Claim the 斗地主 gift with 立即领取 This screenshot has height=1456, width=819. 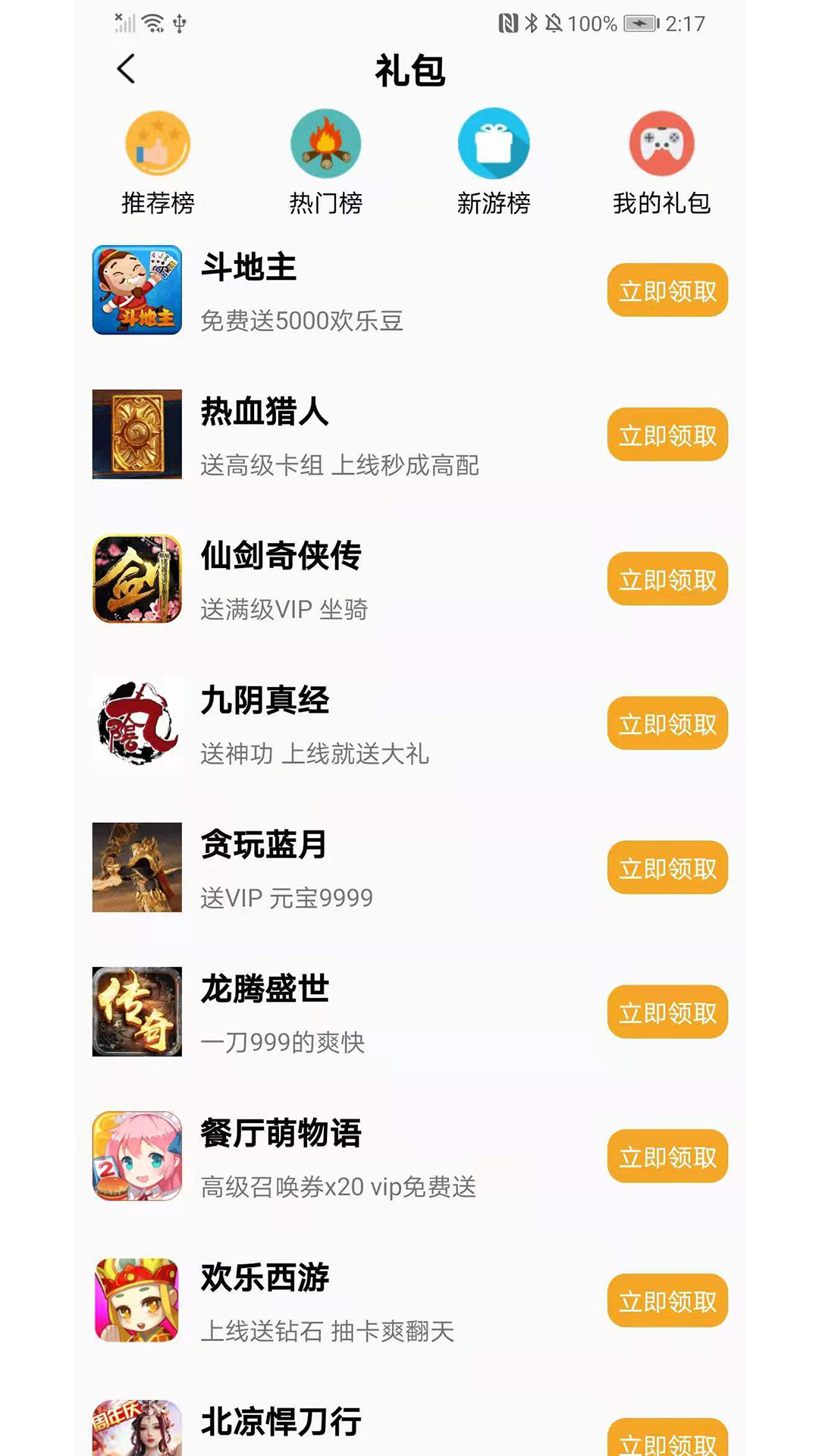667,290
